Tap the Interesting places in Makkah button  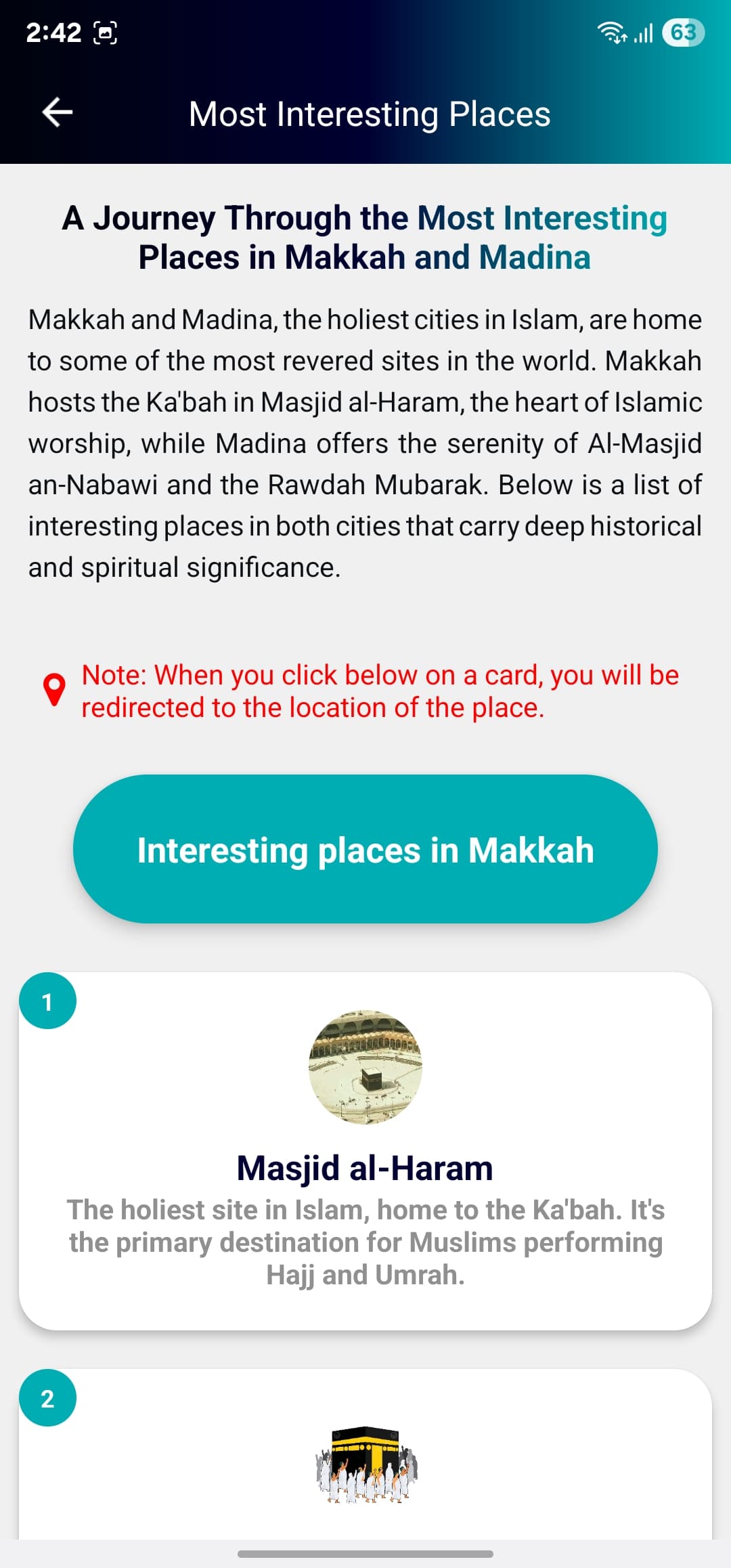365,849
